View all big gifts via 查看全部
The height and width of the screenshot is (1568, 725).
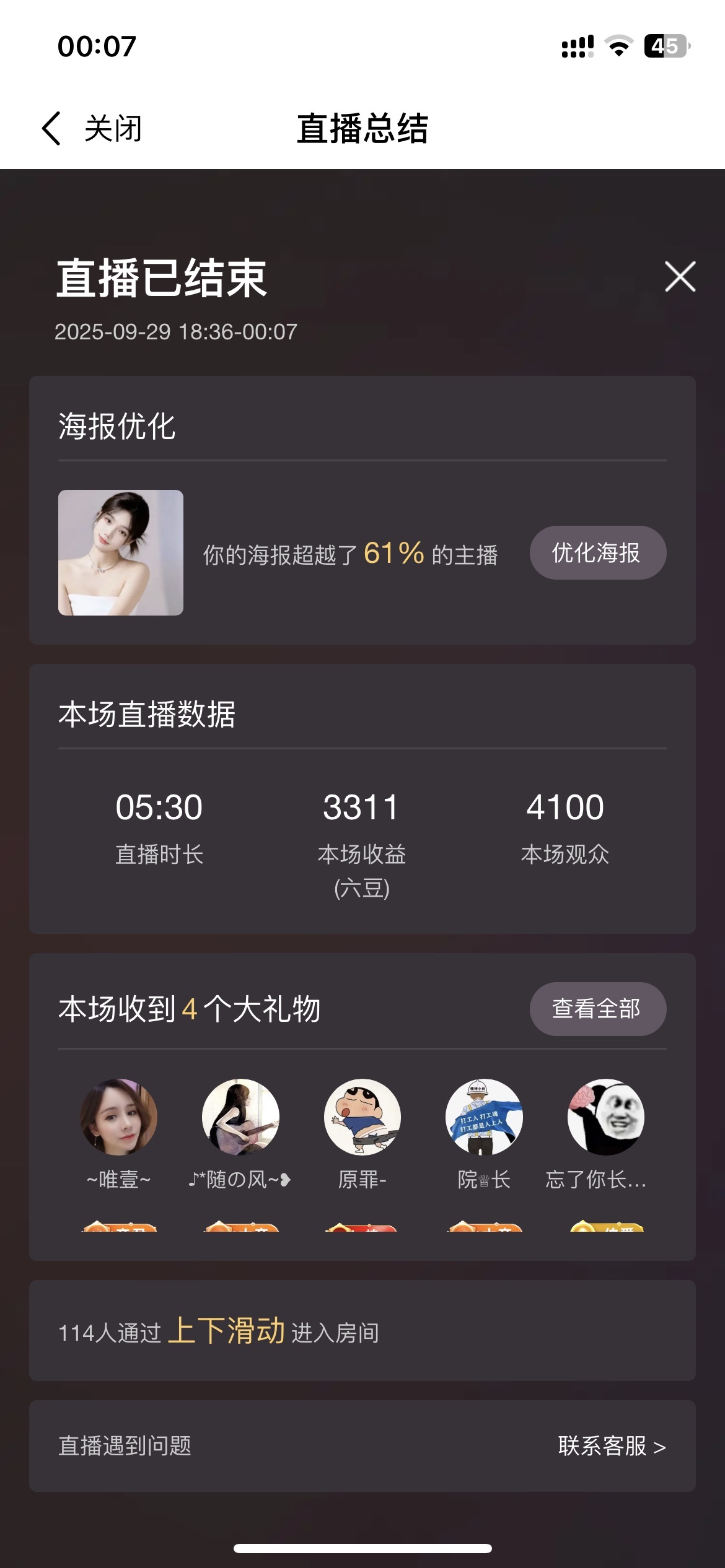click(x=597, y=1009)
